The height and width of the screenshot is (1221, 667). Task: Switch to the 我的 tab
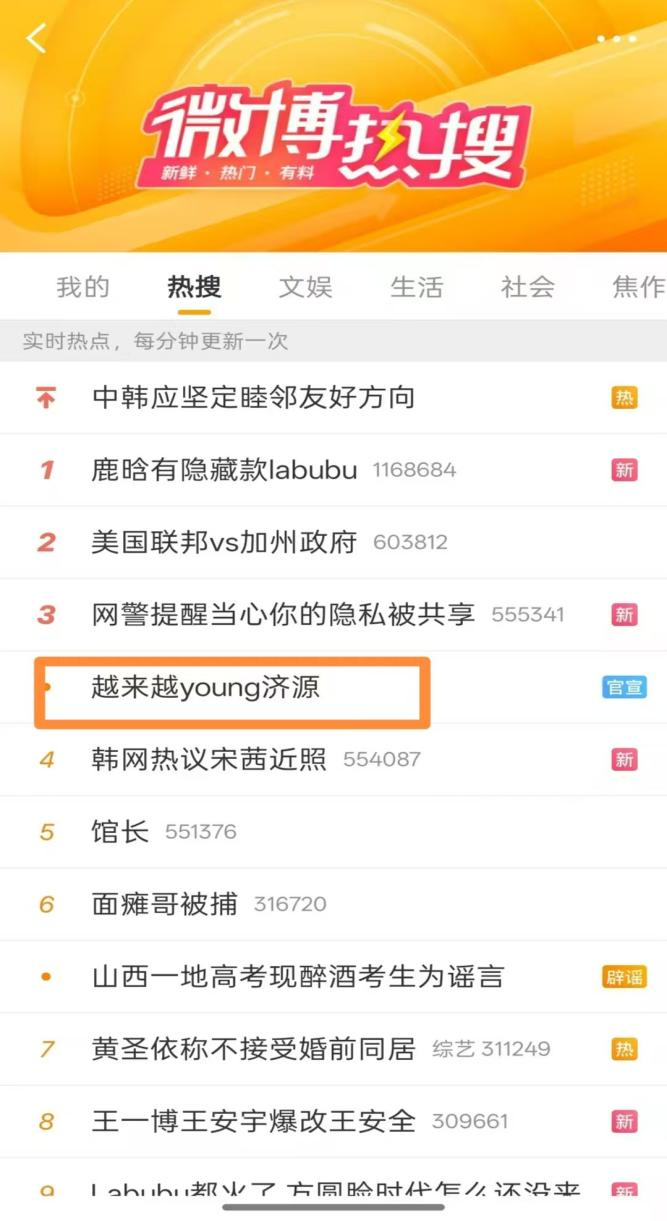pos(83,288)
